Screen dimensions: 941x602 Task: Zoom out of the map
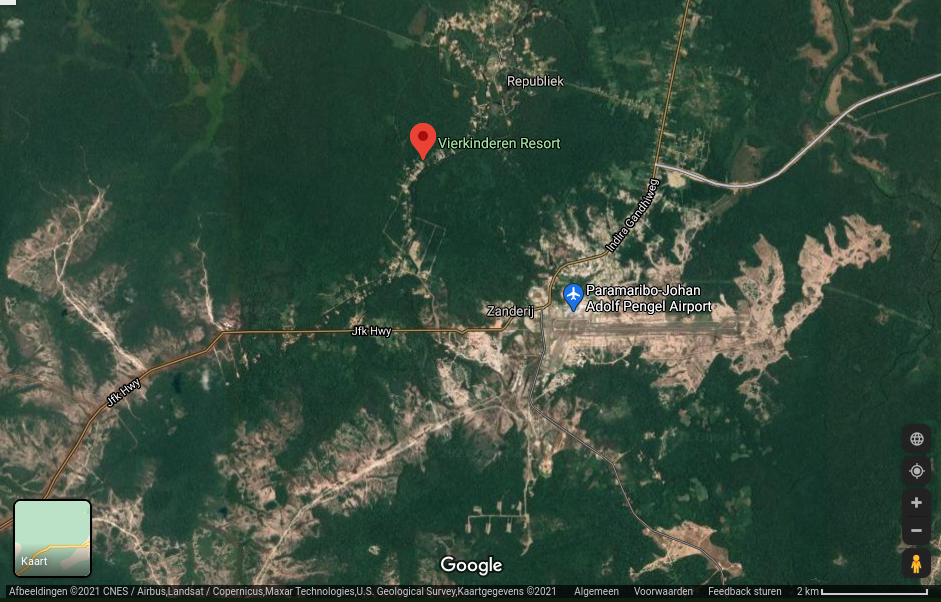point(916,530)
